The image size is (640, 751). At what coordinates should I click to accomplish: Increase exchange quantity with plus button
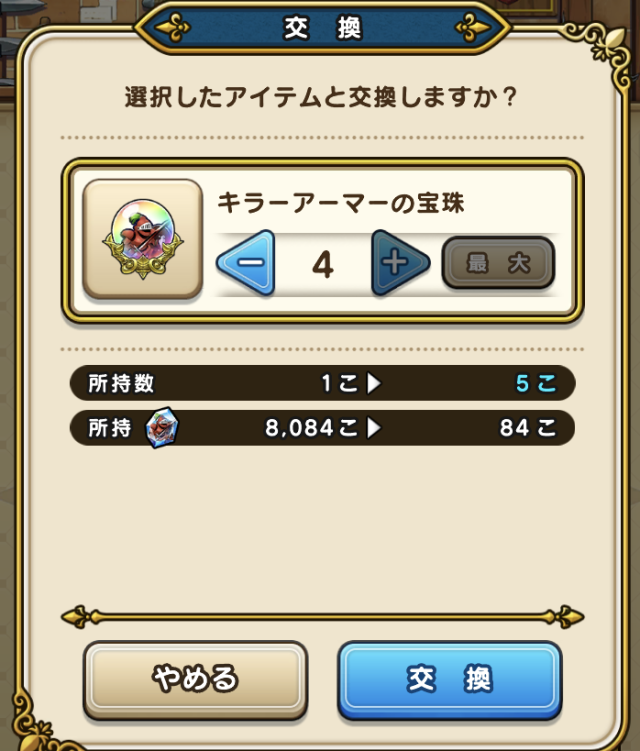398,264
